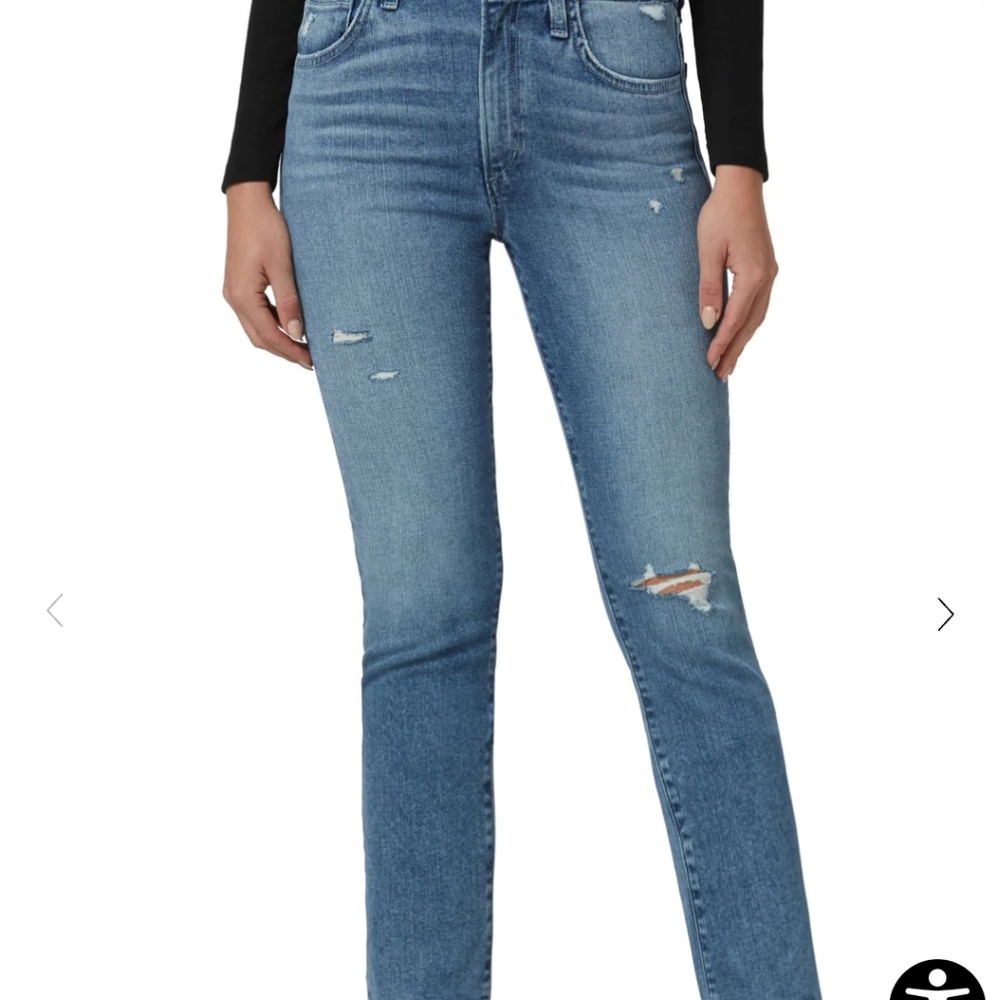Select the right carousel navigation control
The image size is (997, 1000).
(944, 613)
